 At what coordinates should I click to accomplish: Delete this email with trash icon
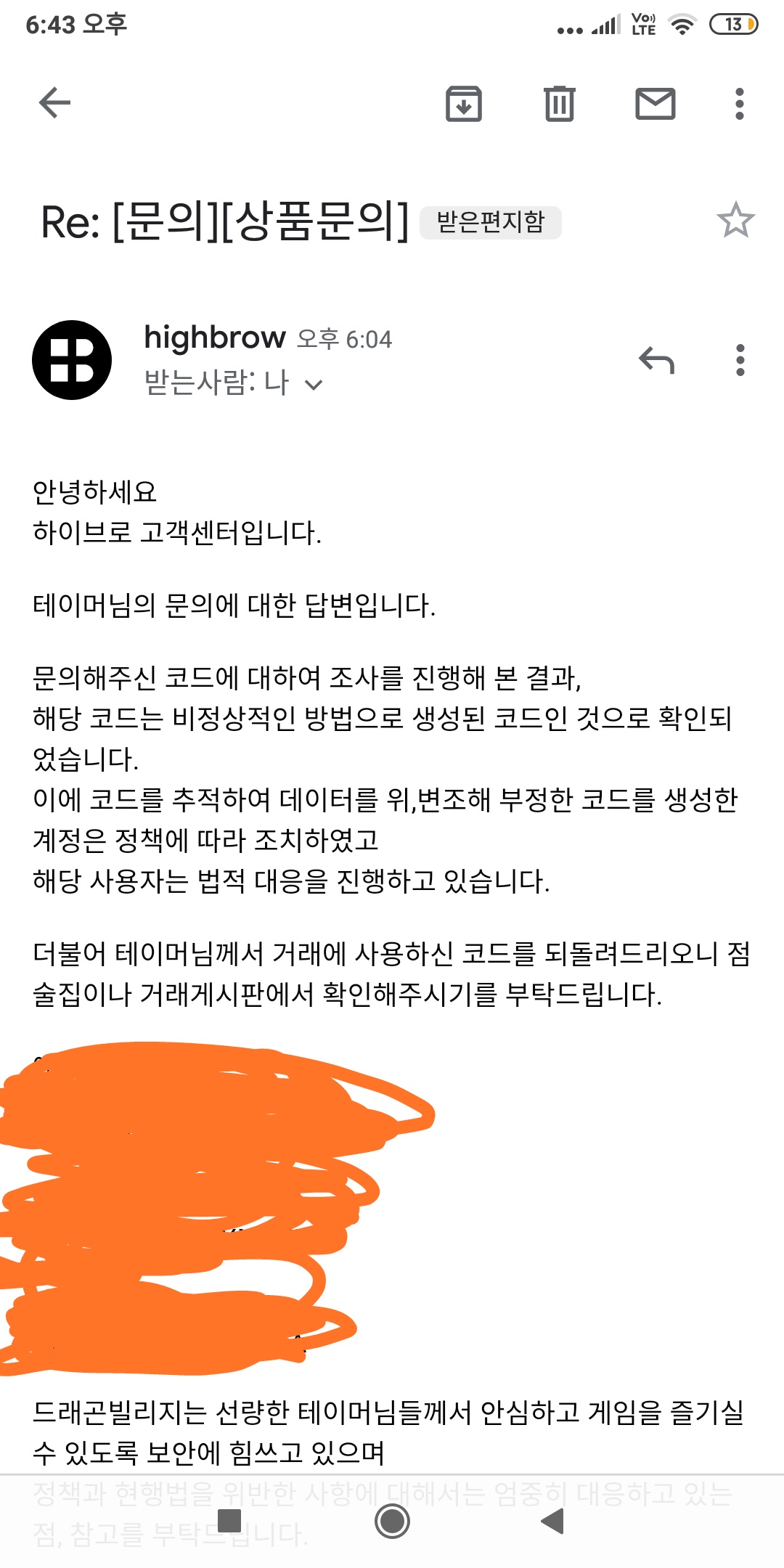coord(559,104)
